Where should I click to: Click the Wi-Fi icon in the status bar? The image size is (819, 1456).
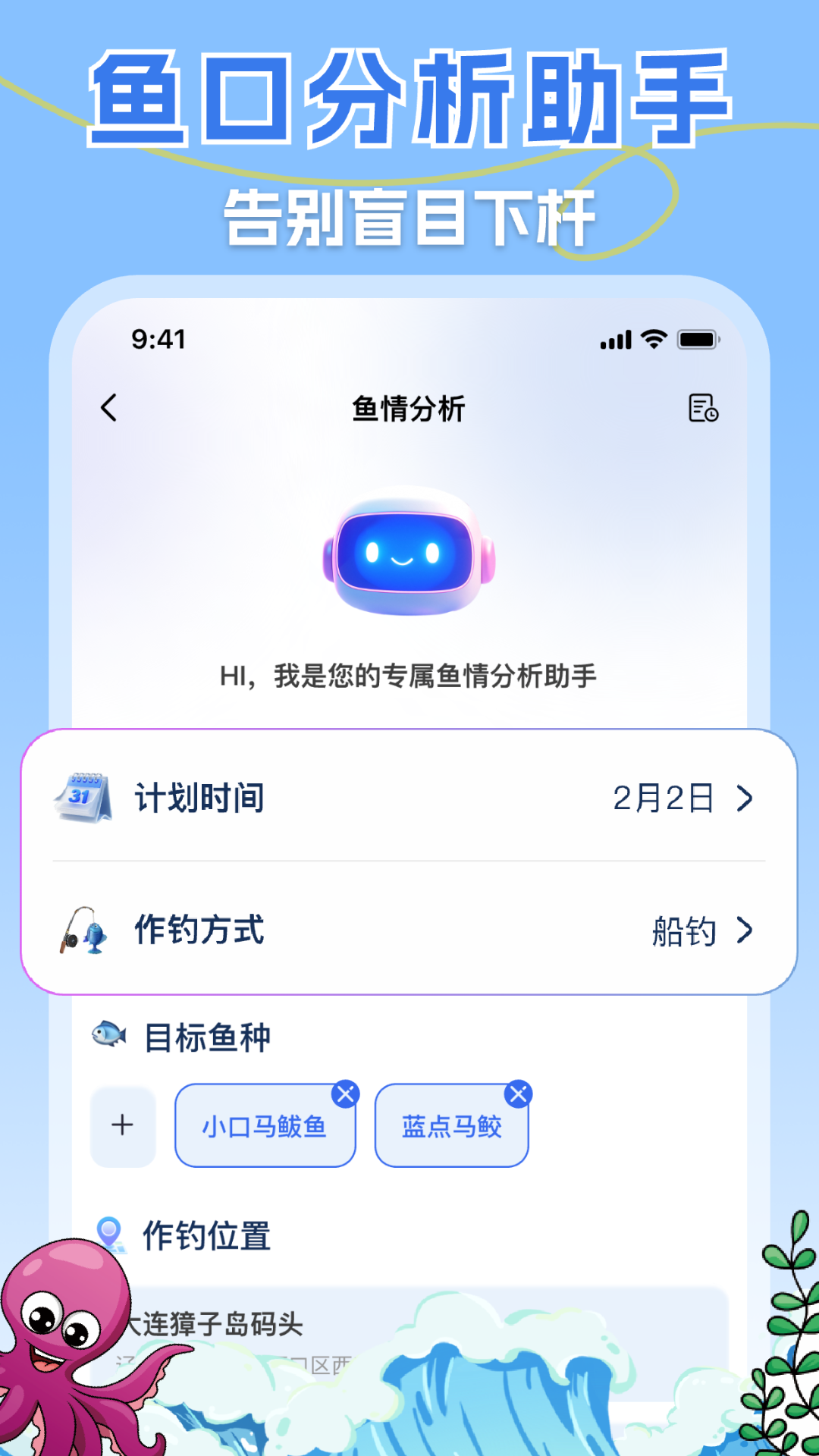[654, 340]
